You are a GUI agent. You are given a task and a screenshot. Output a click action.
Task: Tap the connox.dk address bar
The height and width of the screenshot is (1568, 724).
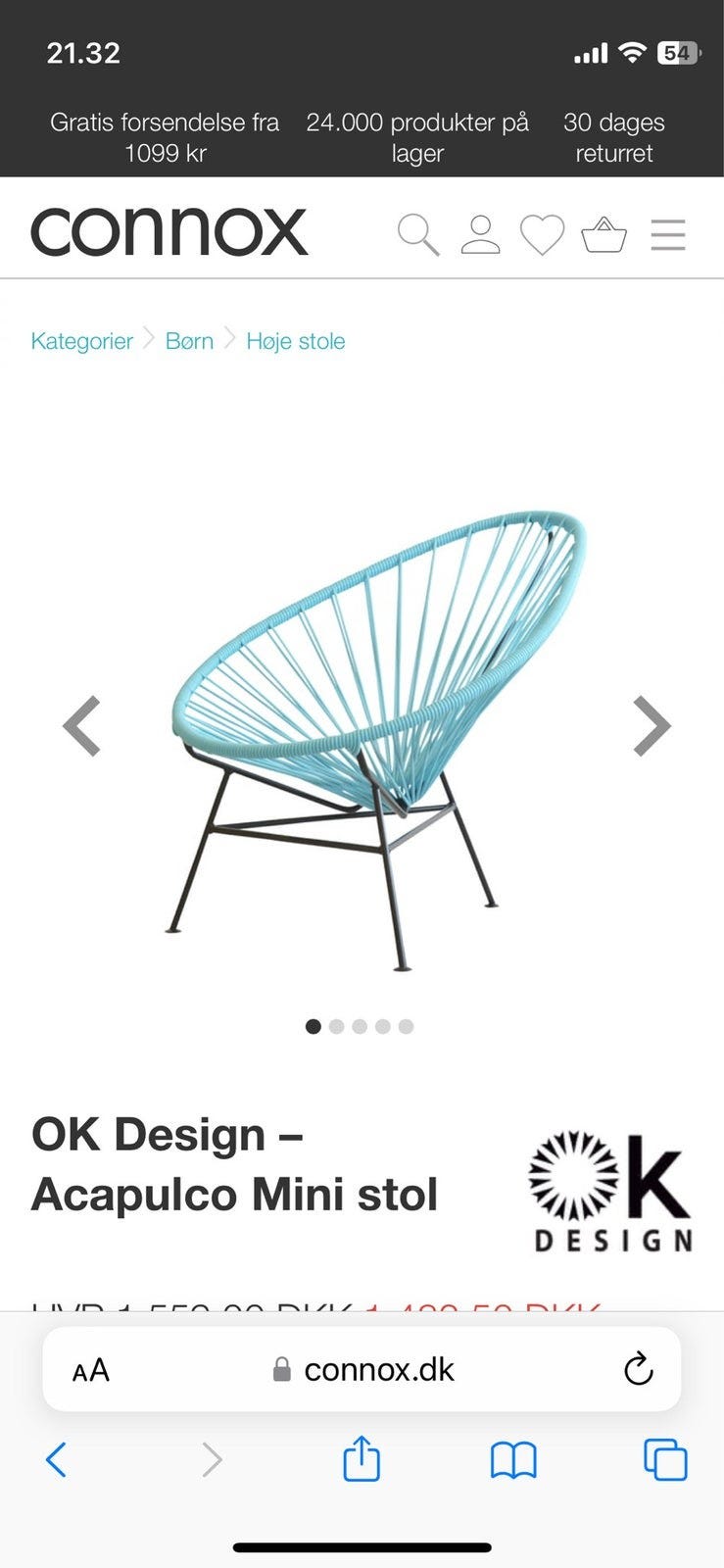click(377, 1369)
